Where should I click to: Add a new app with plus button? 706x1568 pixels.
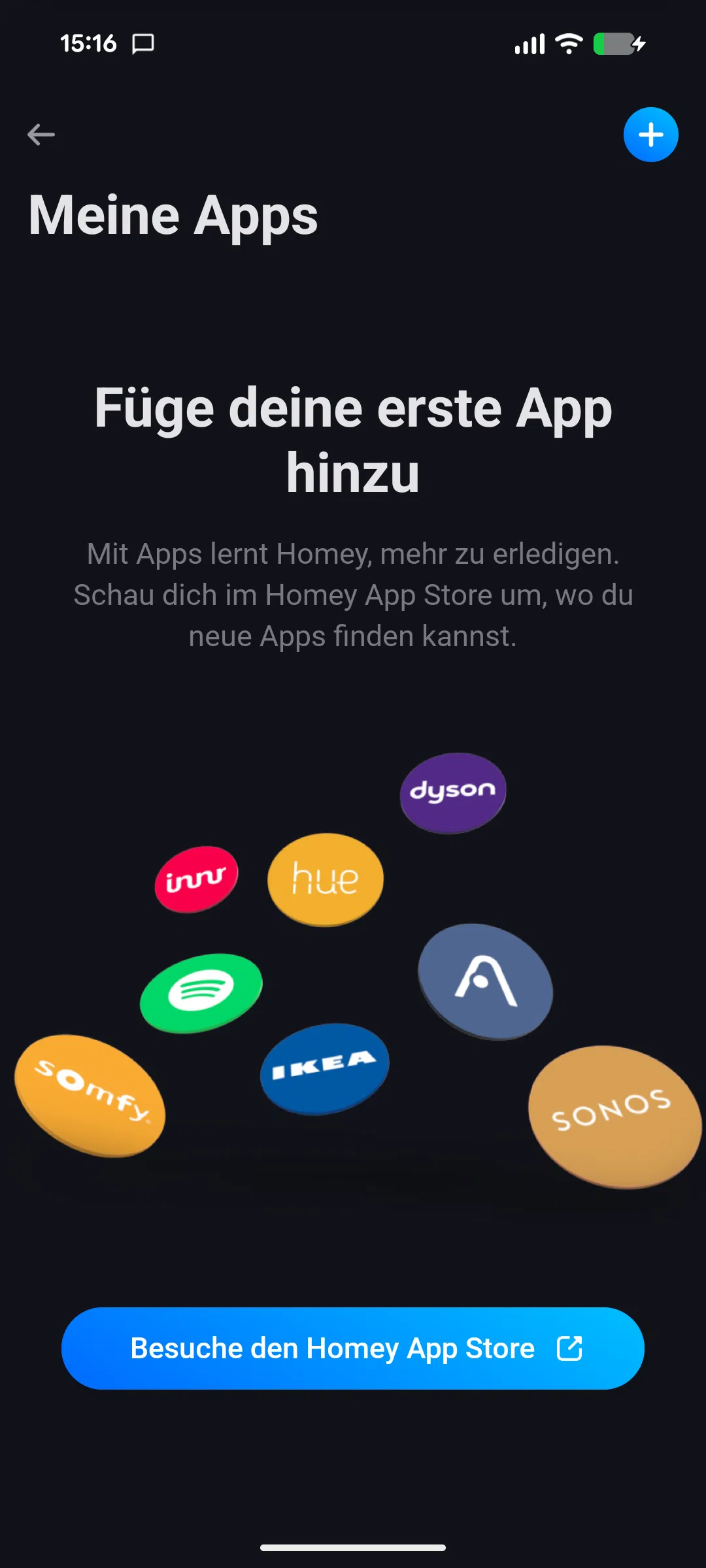click(650, 135)
